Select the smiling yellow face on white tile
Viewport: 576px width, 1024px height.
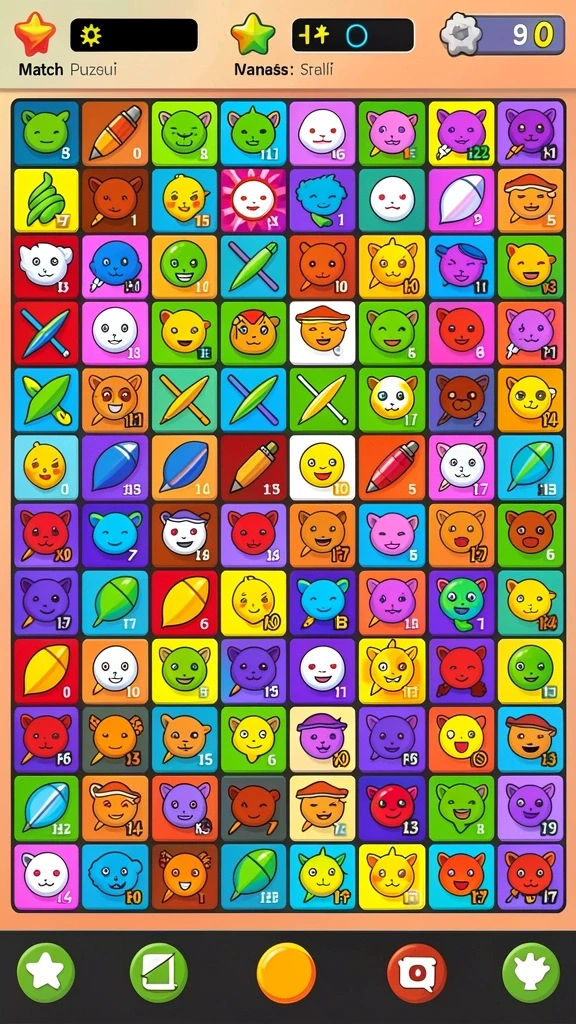coord(323,466)
